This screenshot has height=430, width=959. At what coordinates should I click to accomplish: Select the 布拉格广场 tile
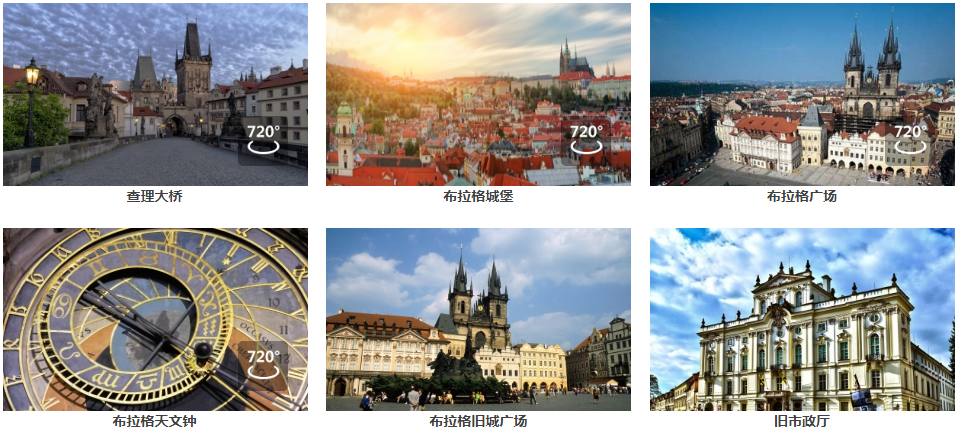pyautogui.click(x=802, y=94)
